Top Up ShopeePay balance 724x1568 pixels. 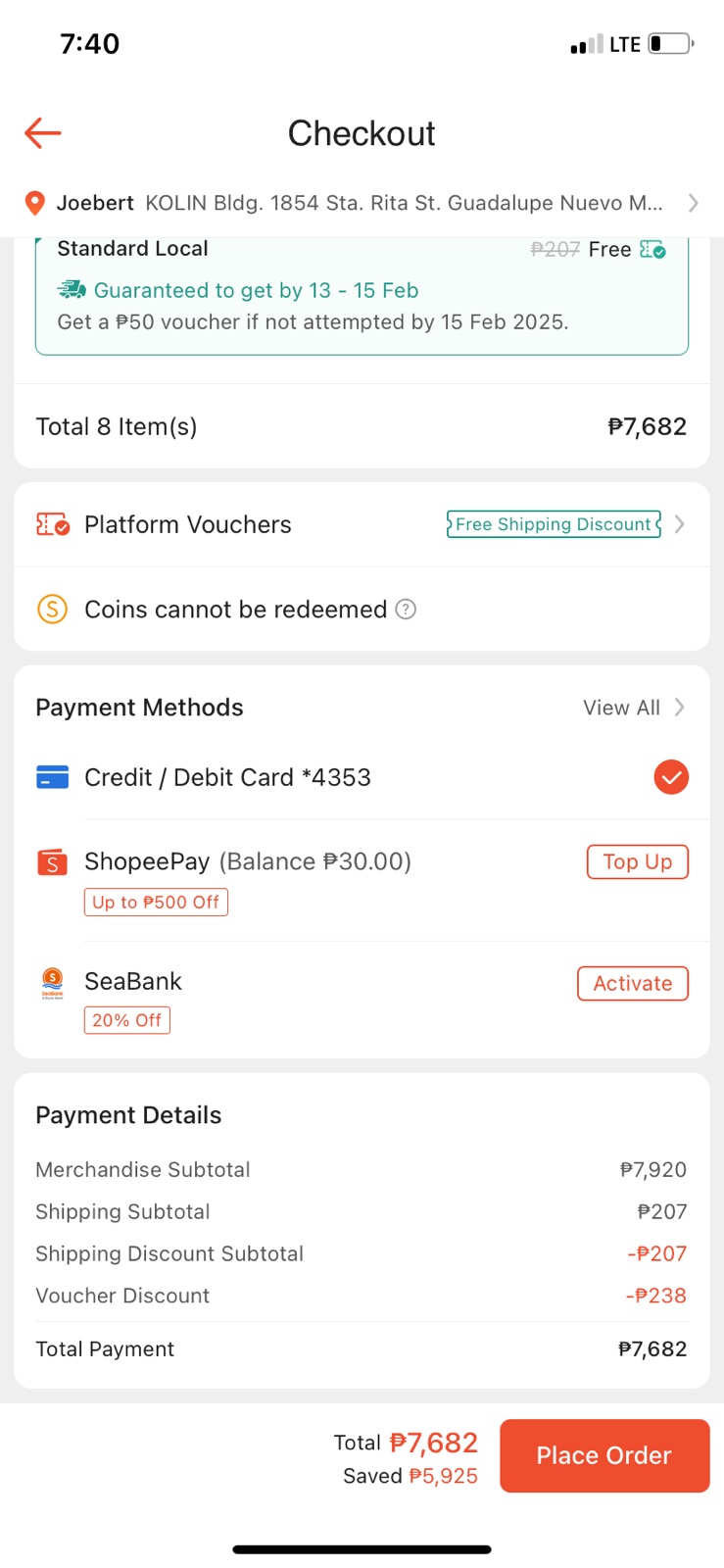(x=637, y=861)
